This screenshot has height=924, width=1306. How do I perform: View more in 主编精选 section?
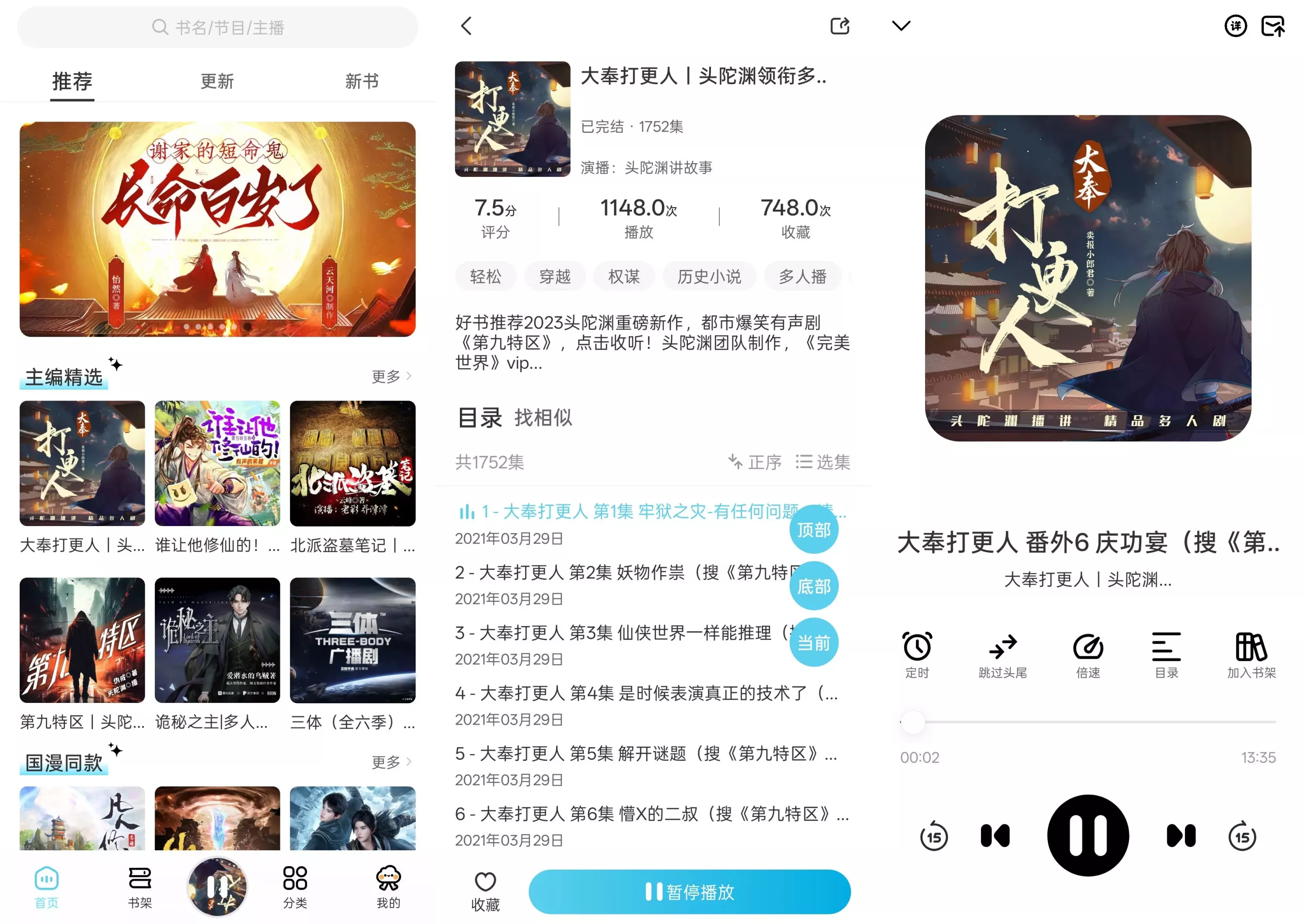391,376
